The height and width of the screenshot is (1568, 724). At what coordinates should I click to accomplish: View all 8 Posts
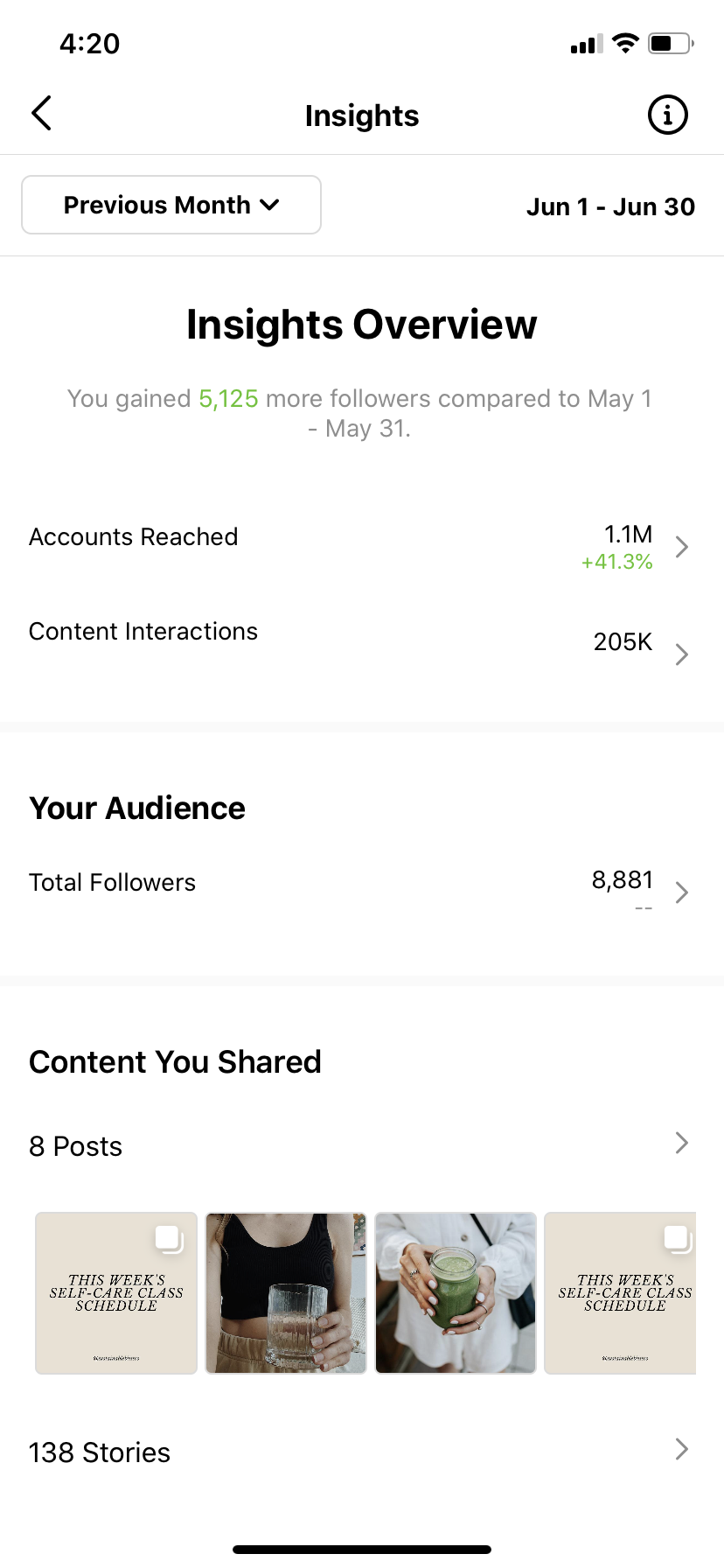362,1144
